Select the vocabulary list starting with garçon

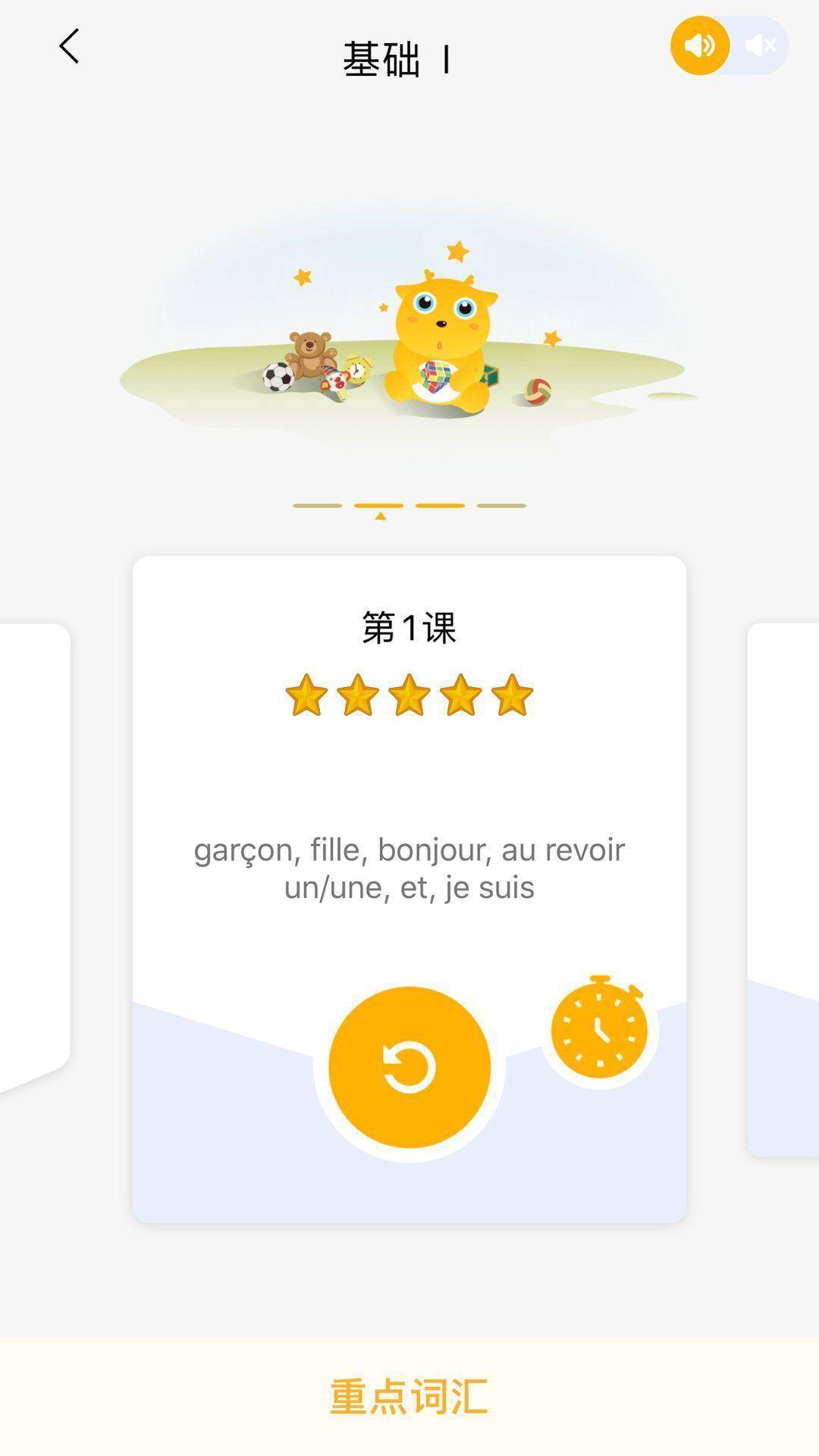409,867
